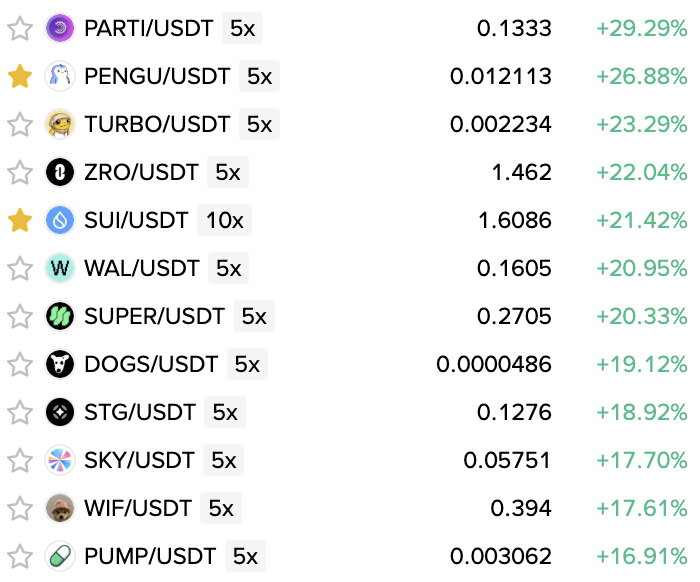Star the TURBO/USDT pair
The width and height of the screenshot is (700, 582).
[x=20, y=124]
